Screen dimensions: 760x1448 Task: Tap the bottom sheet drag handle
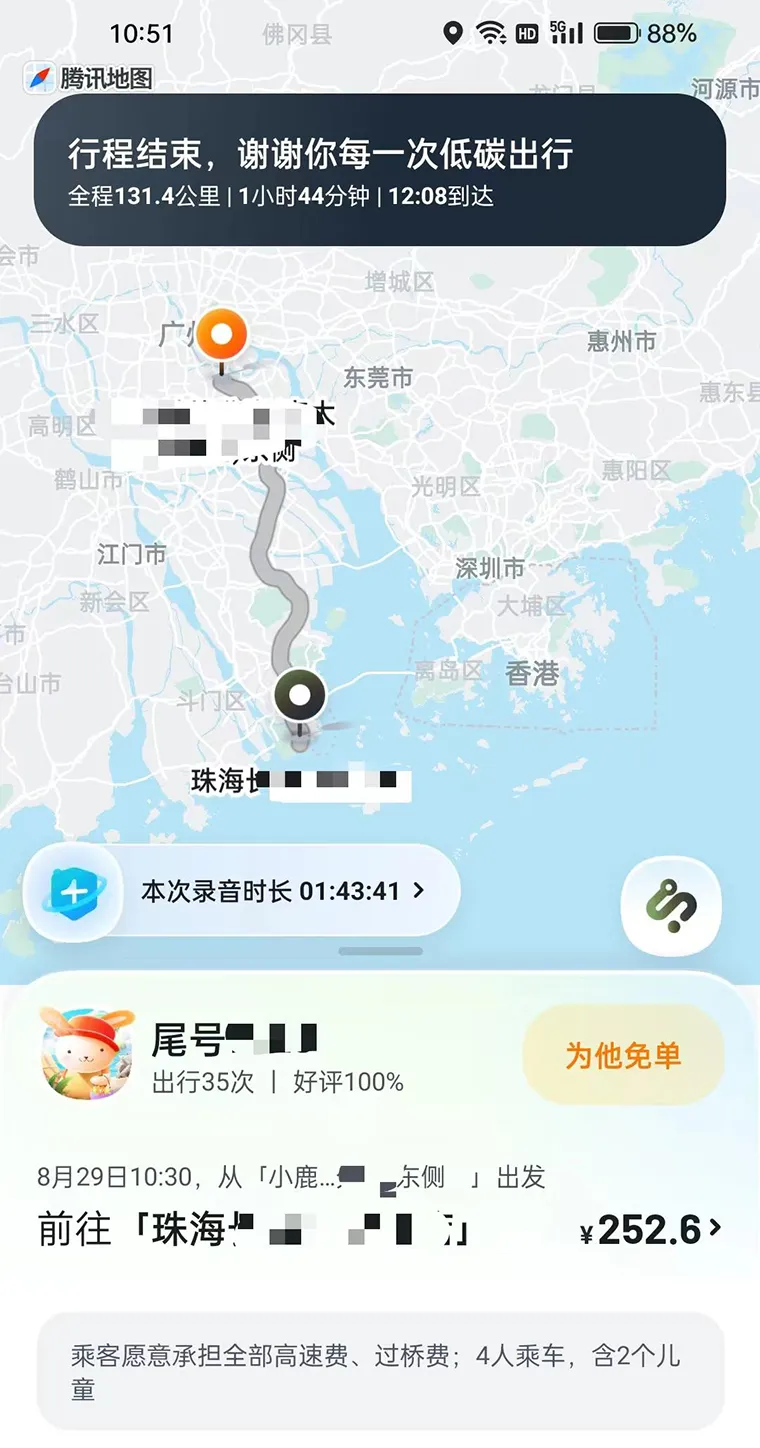pos(380,952)
